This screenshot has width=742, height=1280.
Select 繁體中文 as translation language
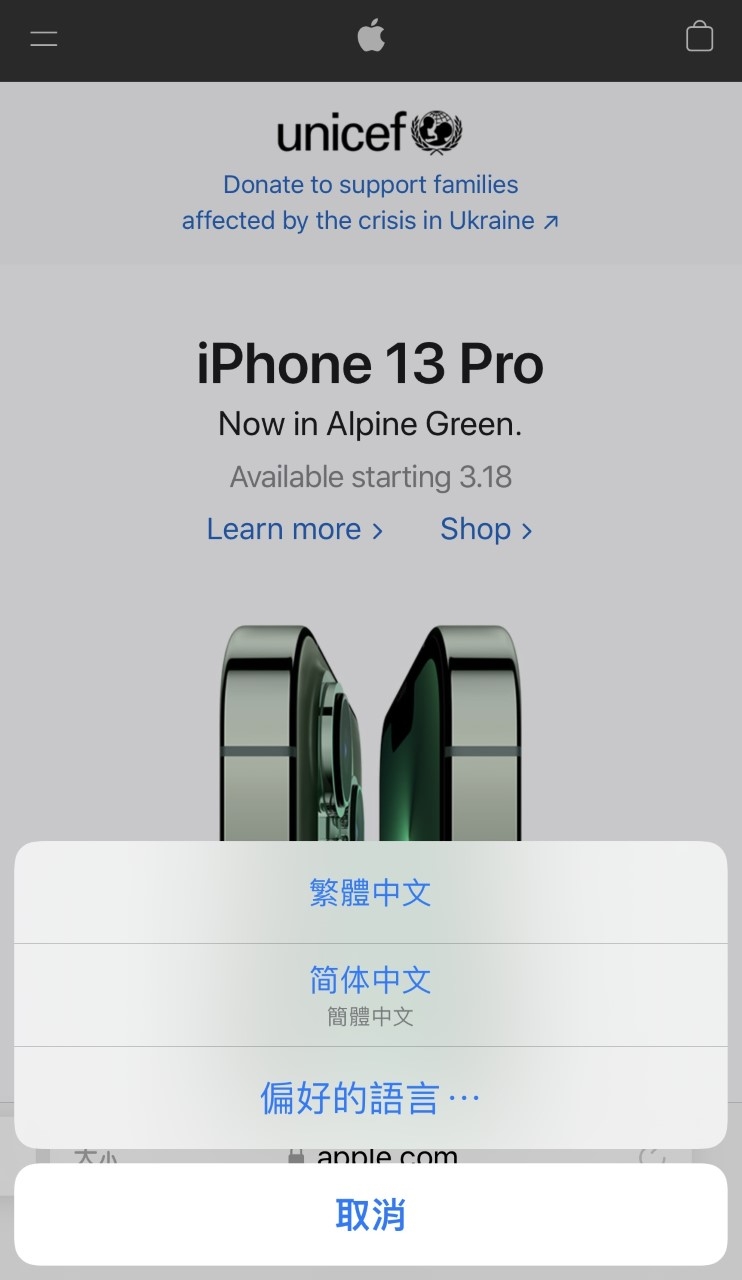(x=370, y=892)
